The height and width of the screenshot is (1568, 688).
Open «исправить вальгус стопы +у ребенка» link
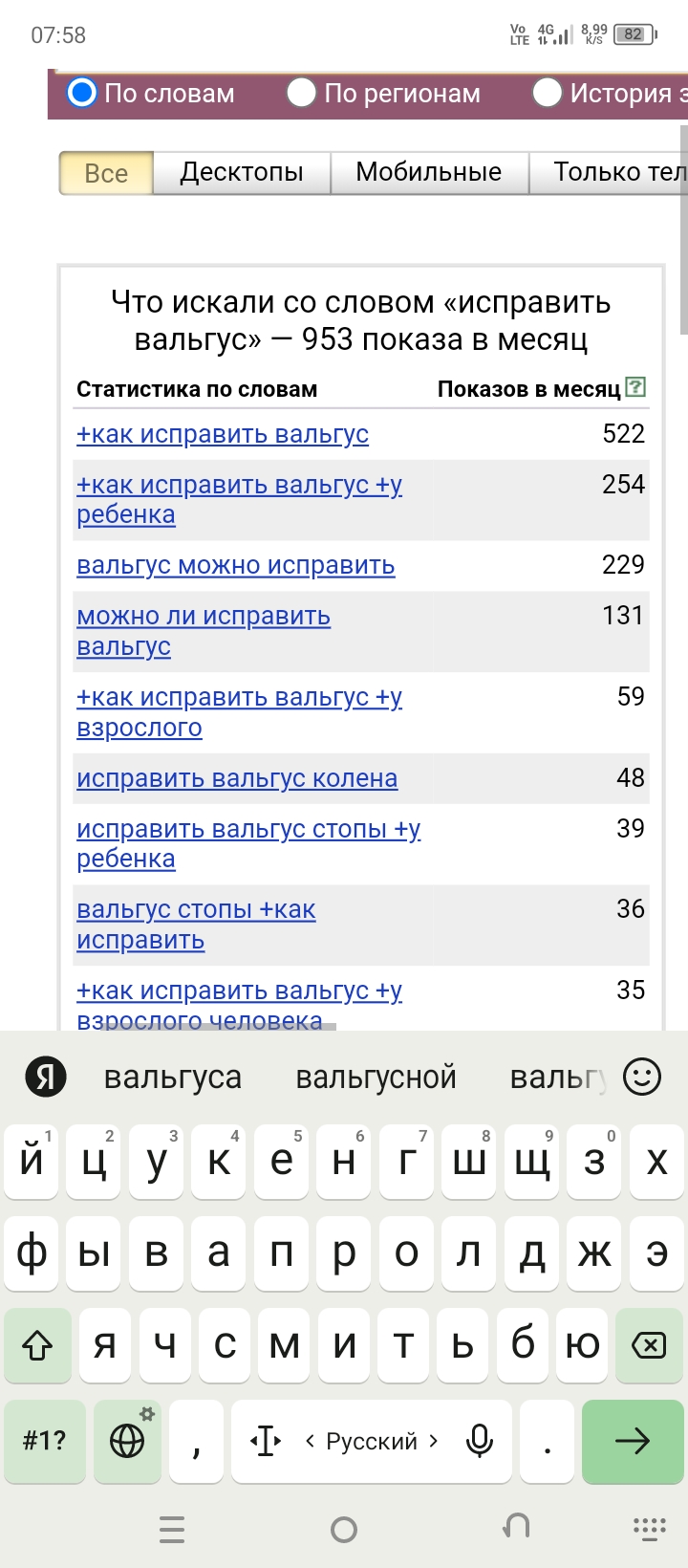click(248, 829)
